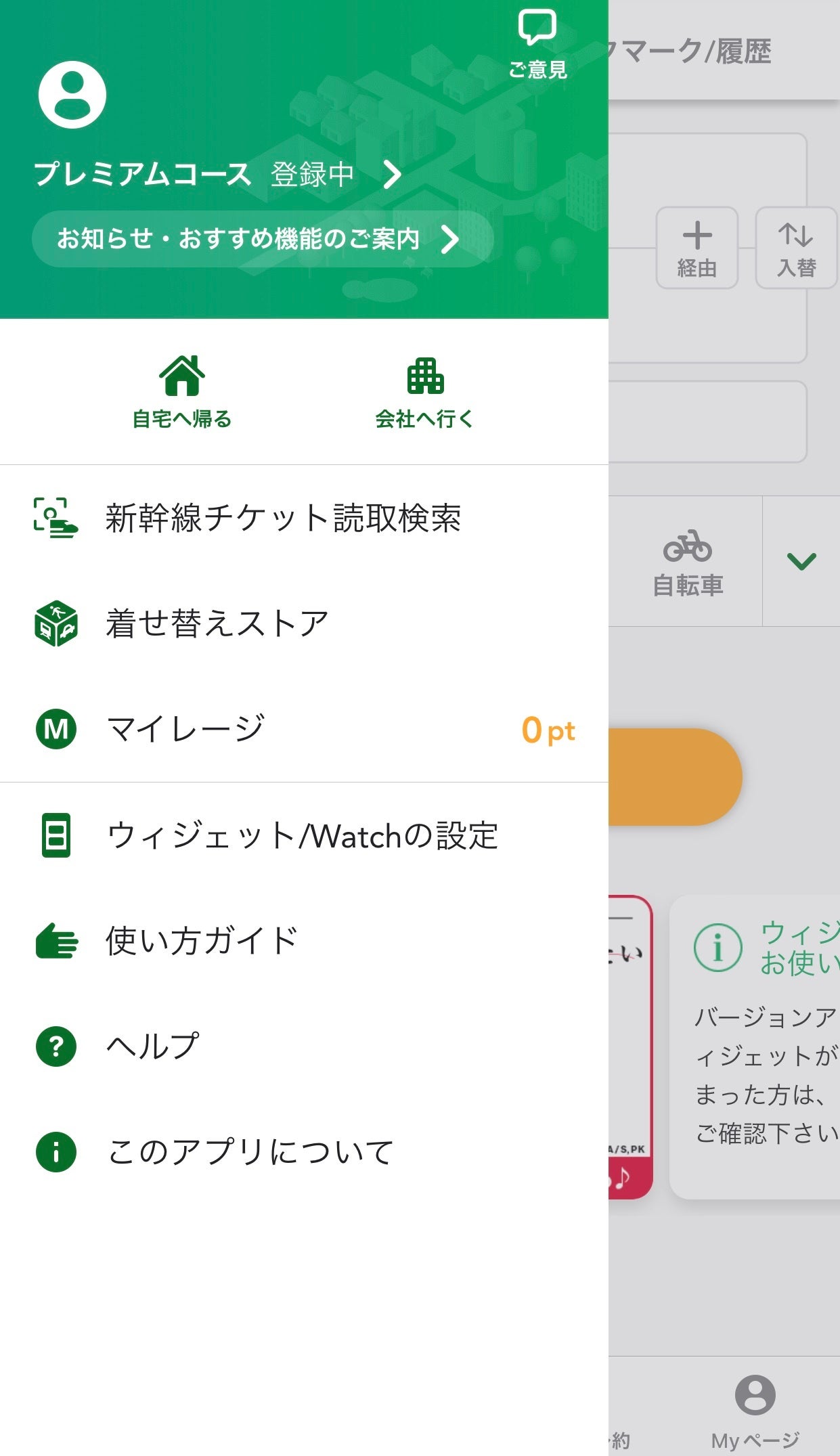Tap the 入替 swap stations button
This screenshot has width=840, height=1456.
click(x=796, y=248)
